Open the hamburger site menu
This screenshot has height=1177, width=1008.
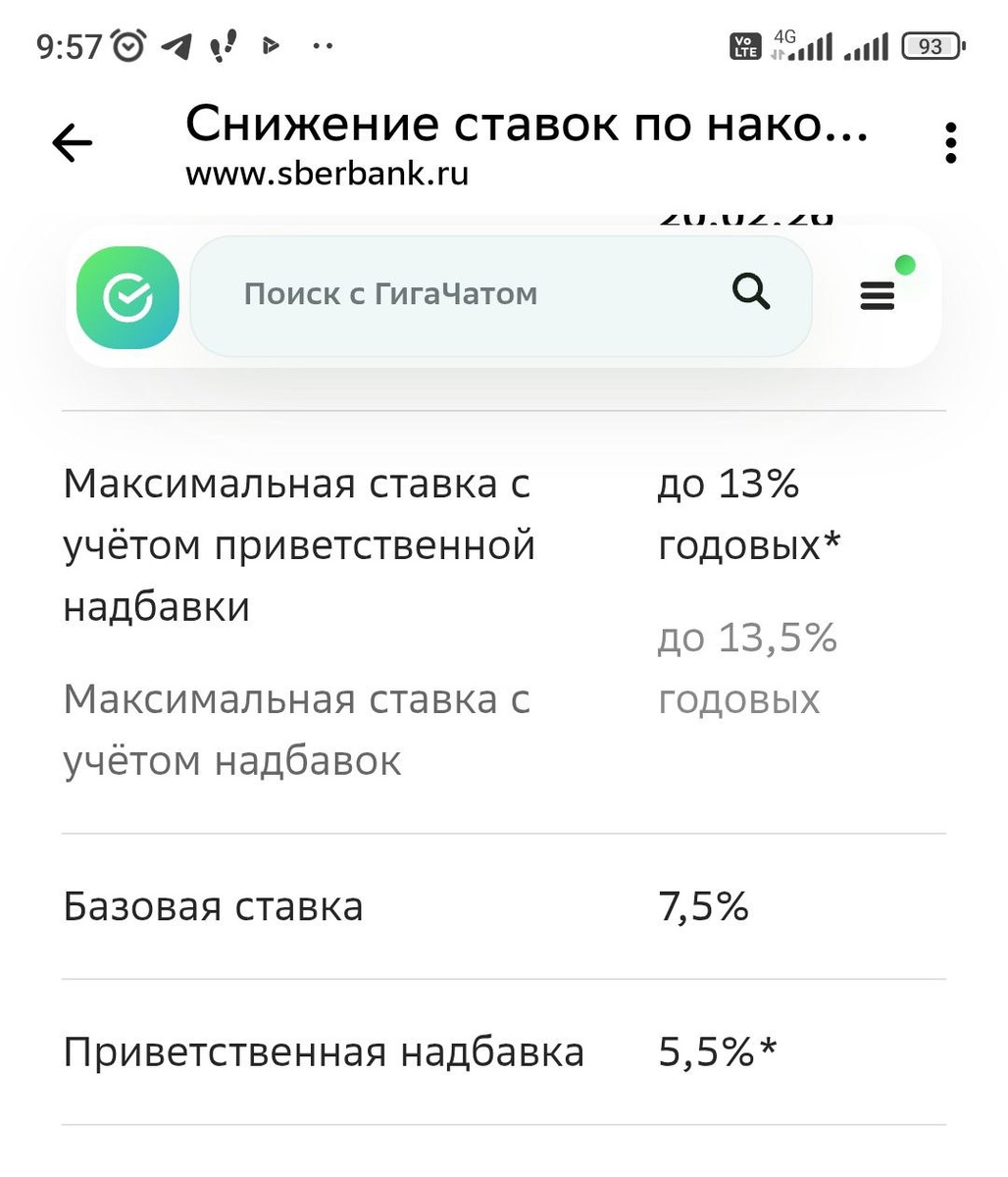pyautogui.click(x=878, y=294)
